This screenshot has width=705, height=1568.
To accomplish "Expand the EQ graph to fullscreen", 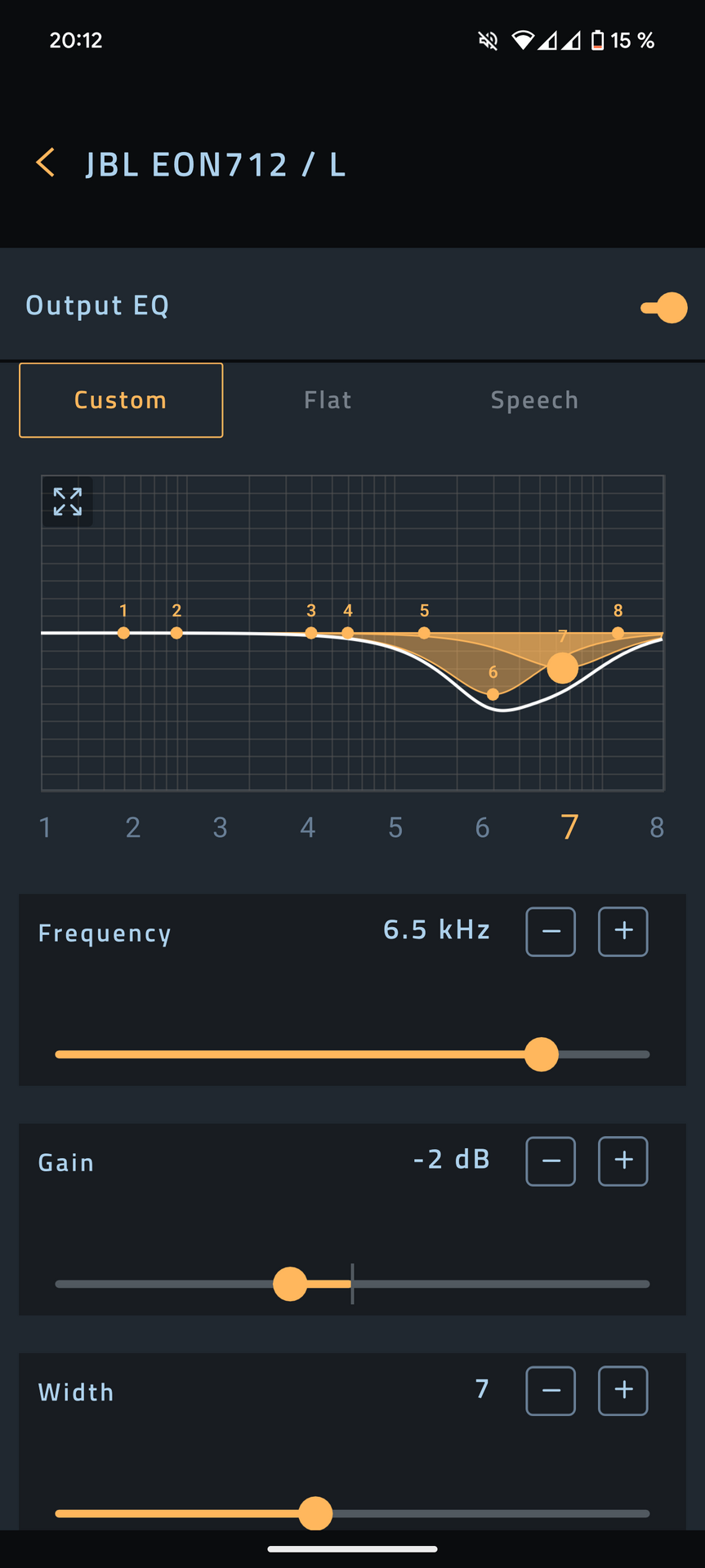I will (68, 501).
